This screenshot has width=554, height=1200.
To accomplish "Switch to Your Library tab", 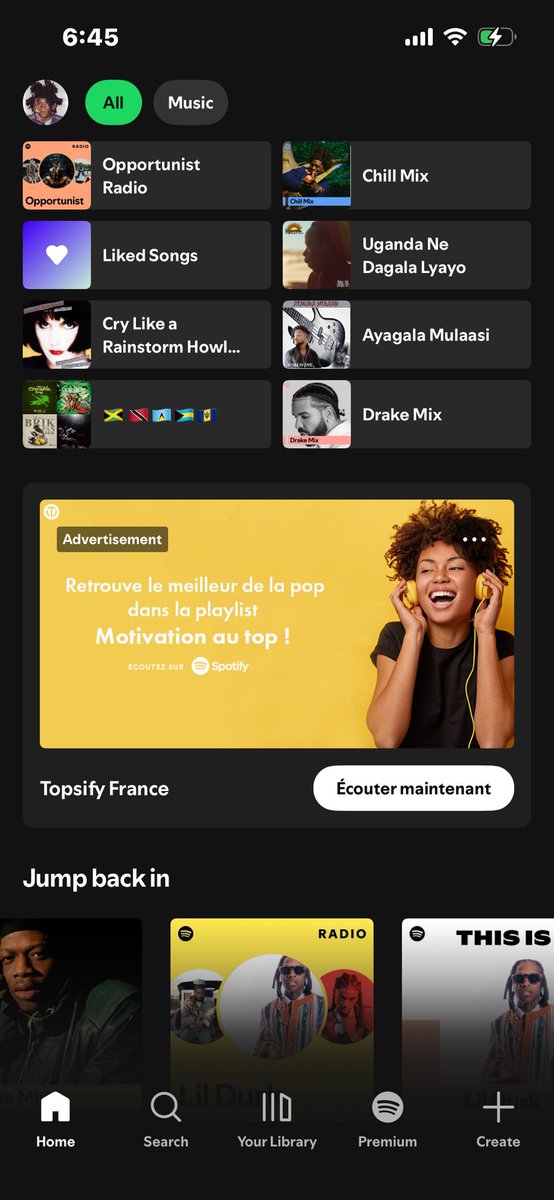I will (x=277, y=1119).
